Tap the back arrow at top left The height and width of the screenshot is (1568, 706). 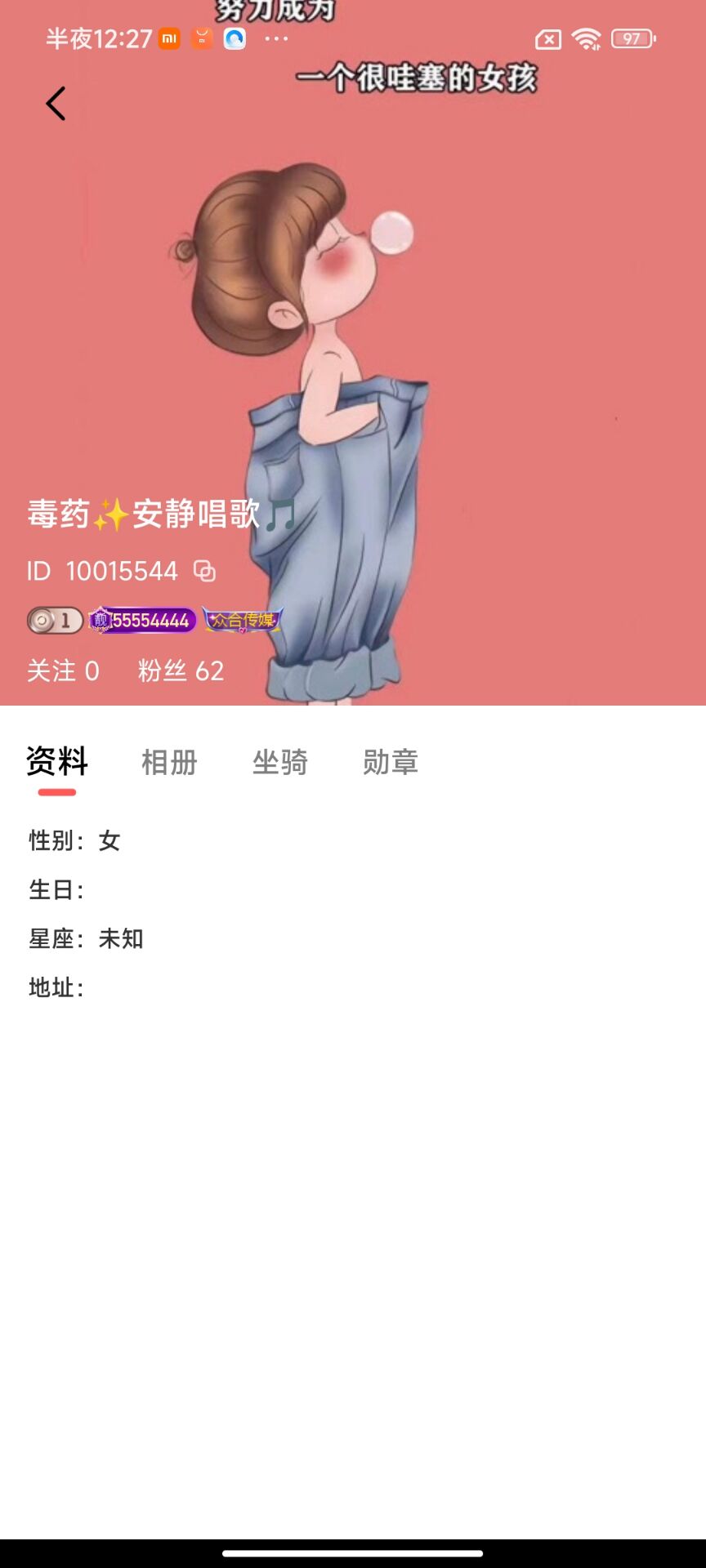55,103
